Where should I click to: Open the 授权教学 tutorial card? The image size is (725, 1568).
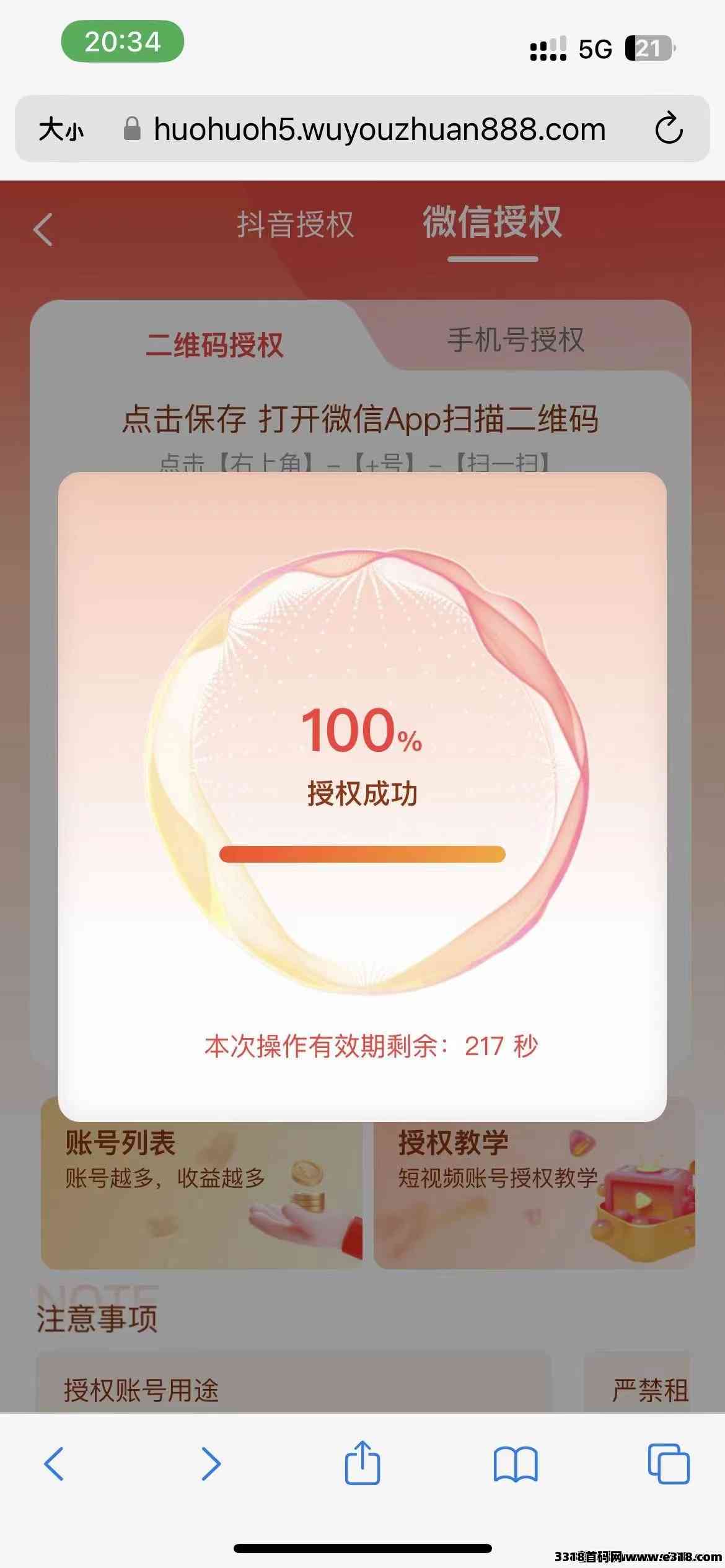534,1195
